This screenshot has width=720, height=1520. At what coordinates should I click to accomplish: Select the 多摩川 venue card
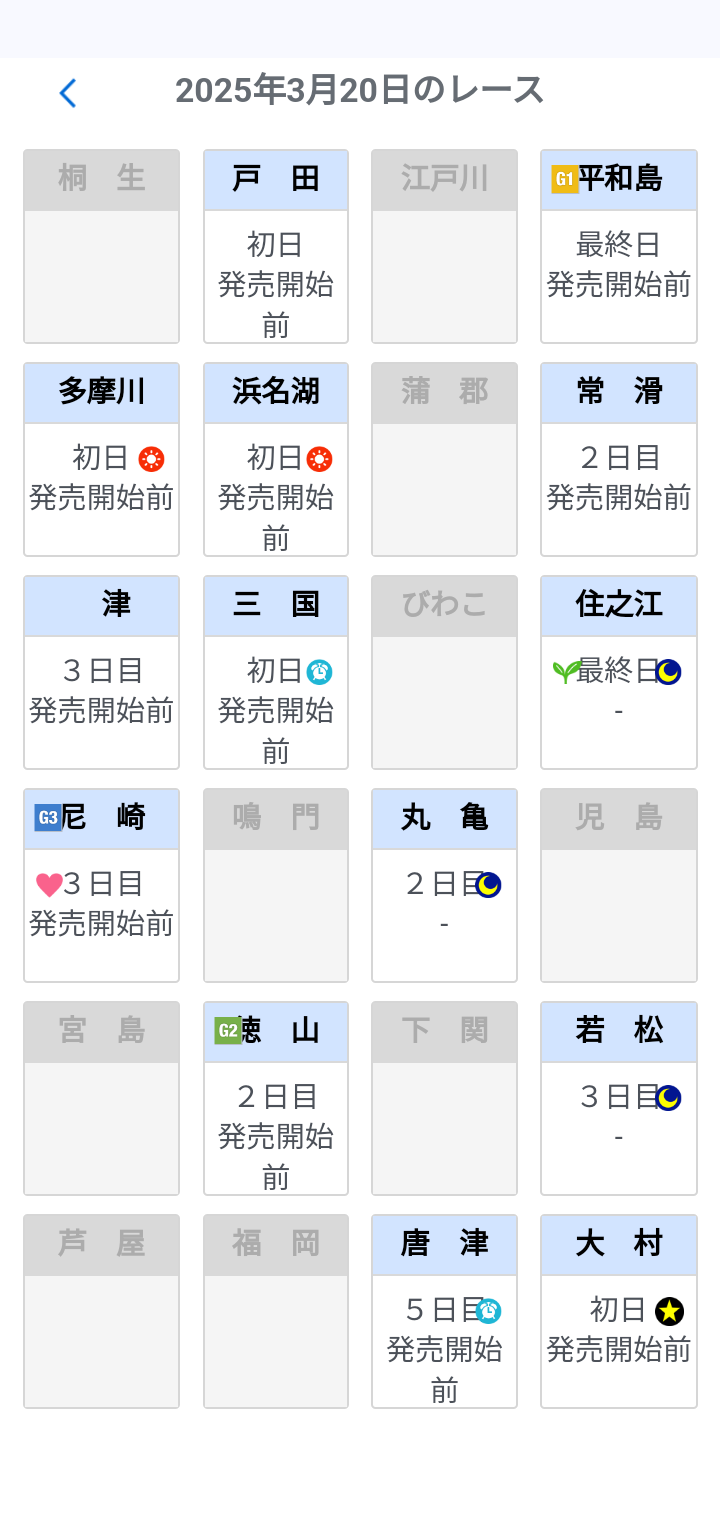tap(101, 459)
